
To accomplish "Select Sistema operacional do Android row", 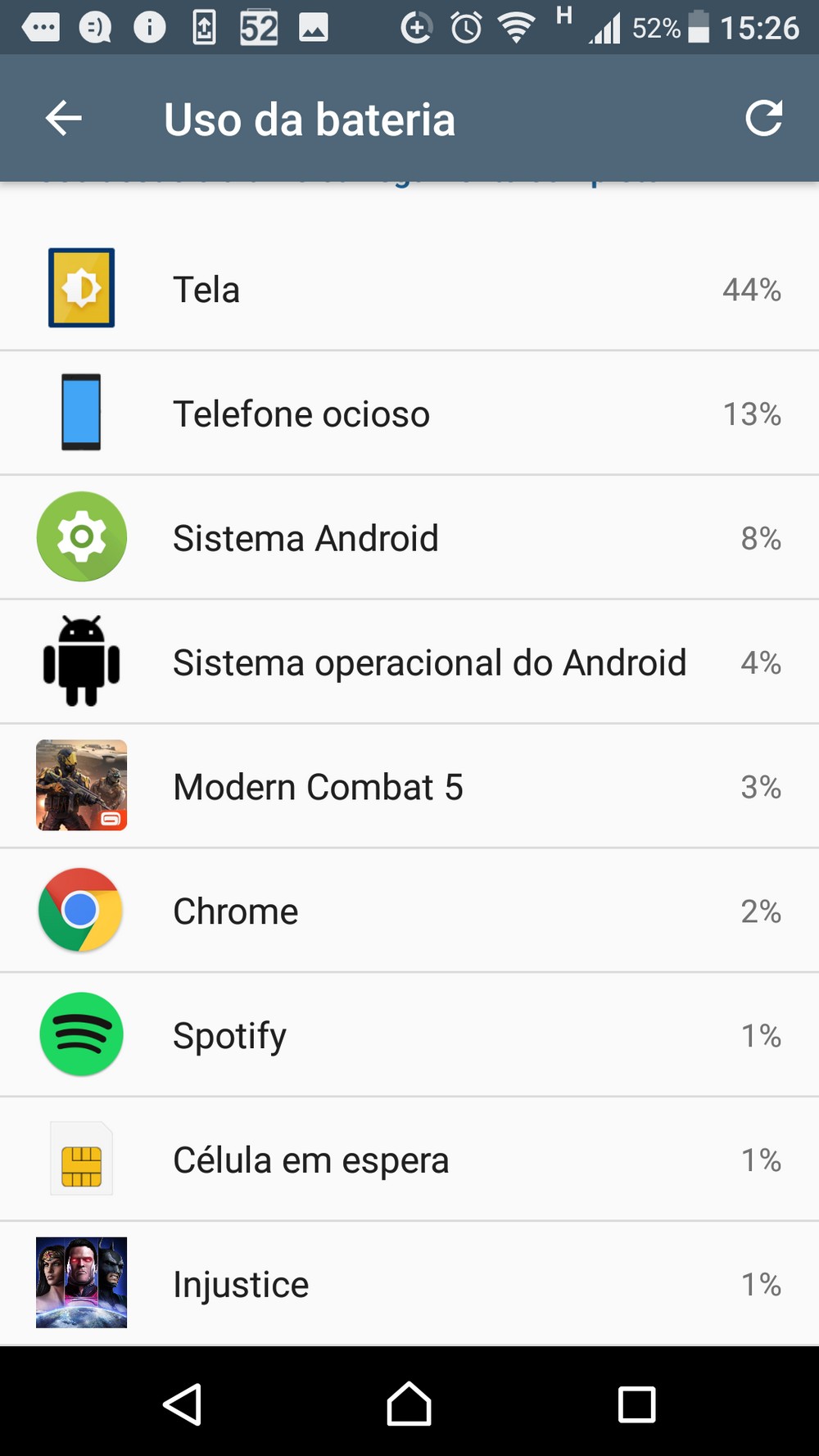I will tap(409, 662).
